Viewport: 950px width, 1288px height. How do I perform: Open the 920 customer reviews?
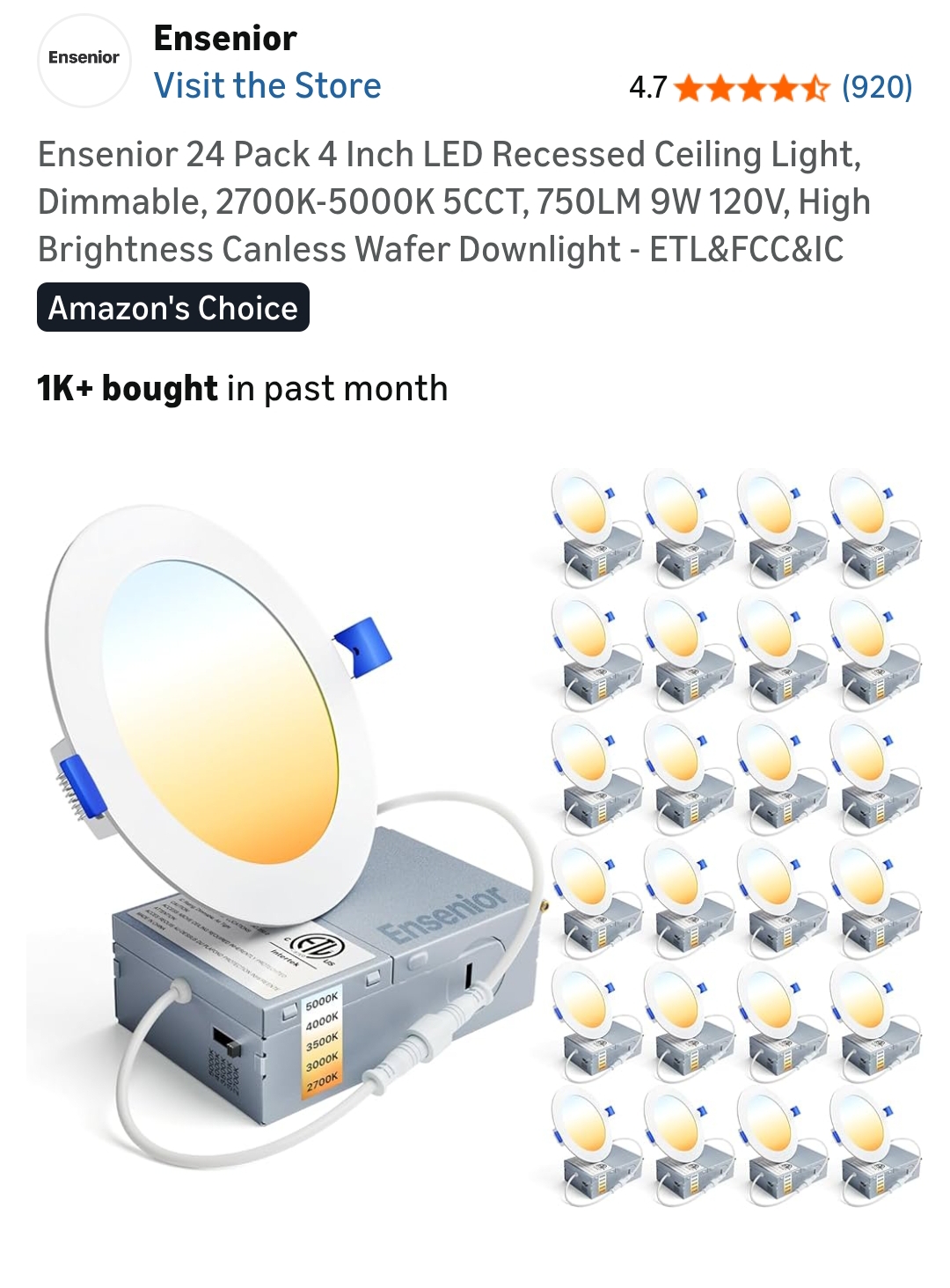click(876, 87)
